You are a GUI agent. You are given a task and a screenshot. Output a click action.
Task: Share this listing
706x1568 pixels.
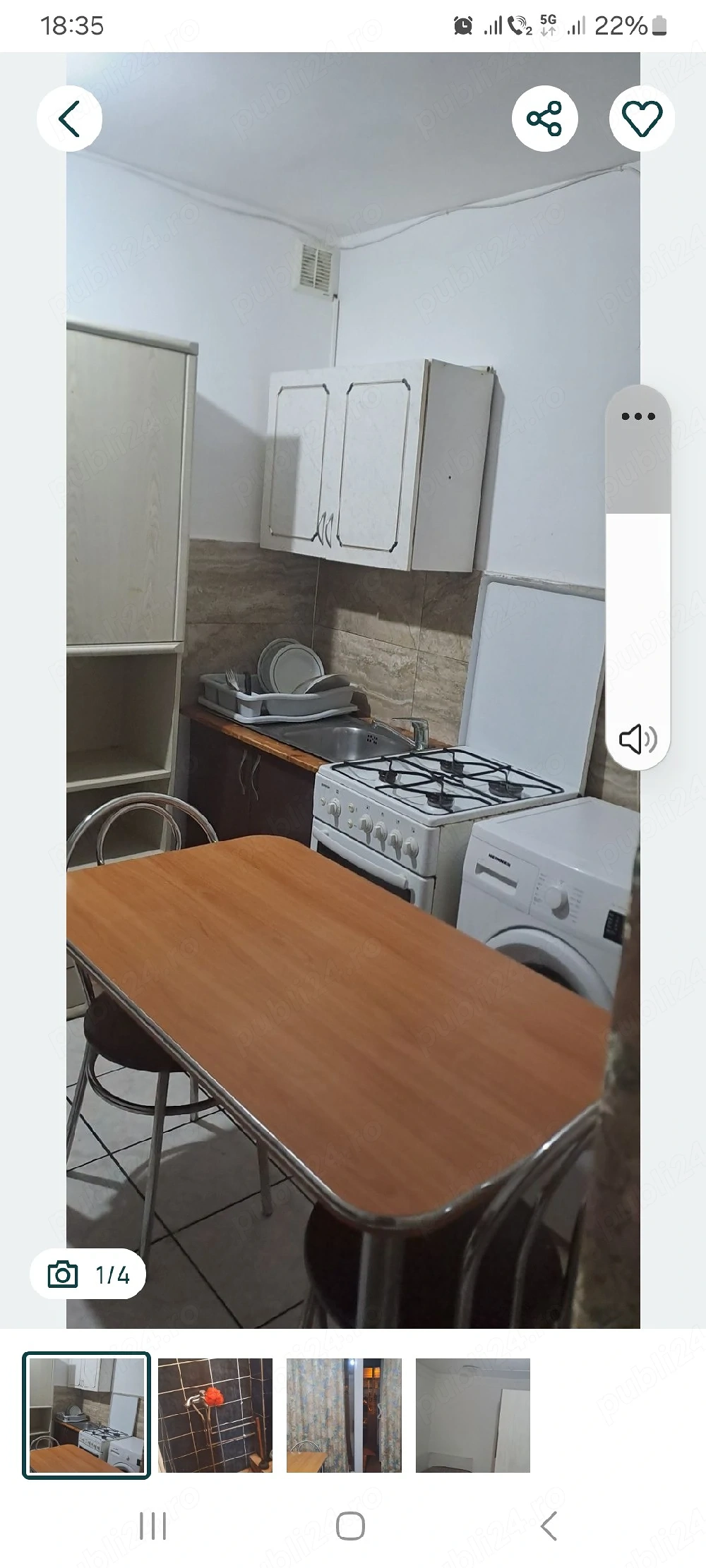click(544, 118)
